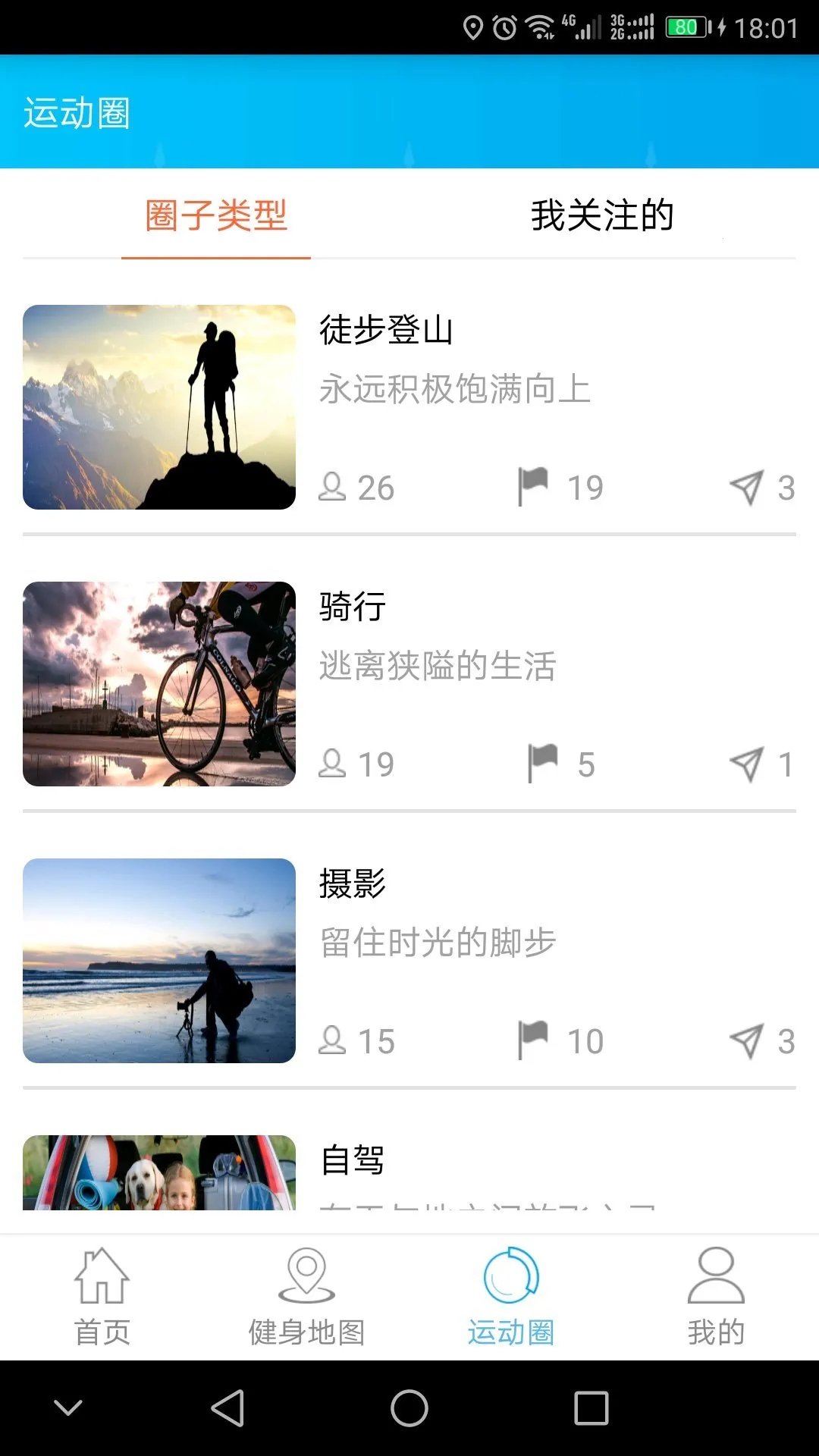The height and width of the screenshot is (1456, 819).
Task: Tap the system back button
Action: point(227,1408)
